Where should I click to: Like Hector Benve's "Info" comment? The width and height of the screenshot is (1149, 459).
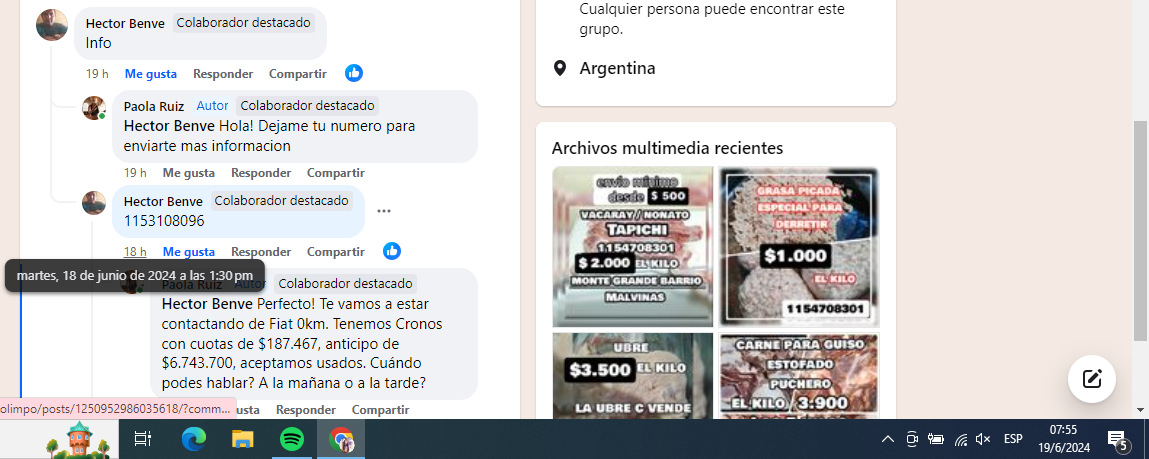coord(150,74)
